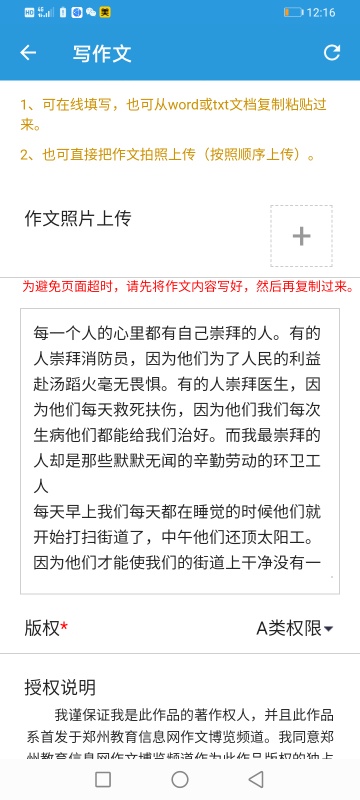The height and width of the screenshot is (800, 360).
Task: Open the A类权限 copyright dropdown
Action: click(x=295, y=629)
